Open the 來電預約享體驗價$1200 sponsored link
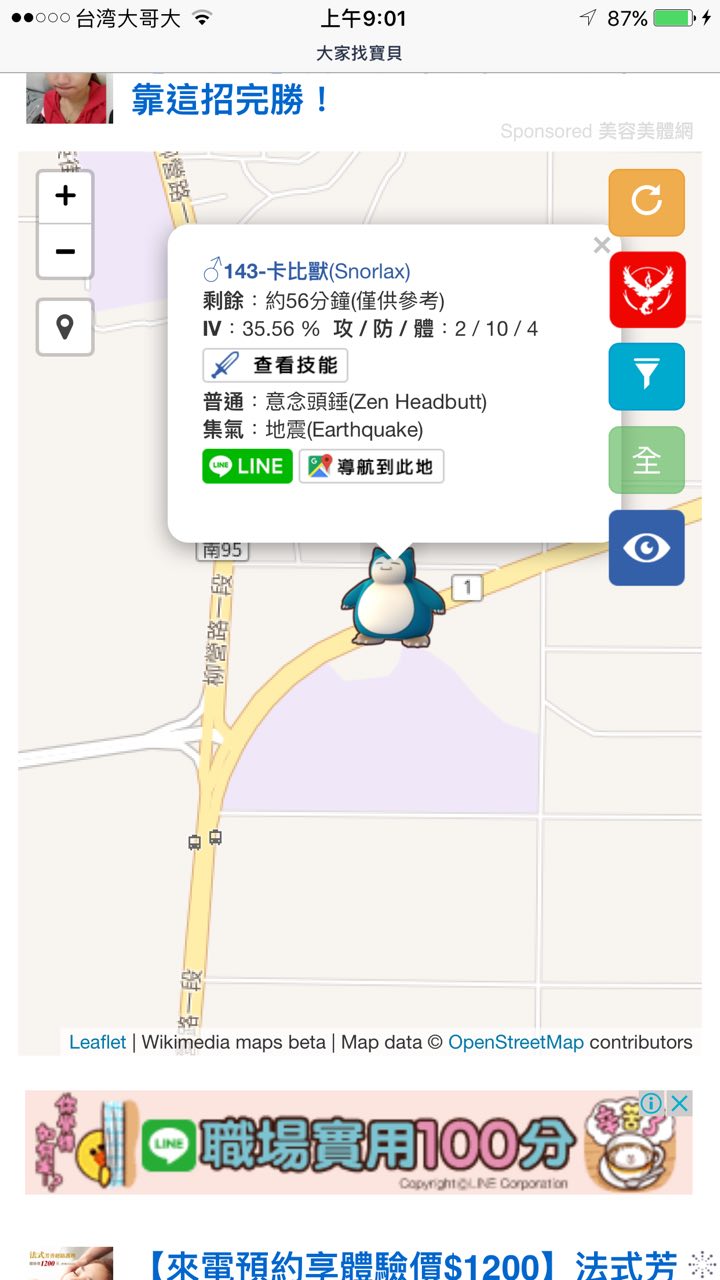The height and width of the screenshot is (1280, 720). [410, 1264]
